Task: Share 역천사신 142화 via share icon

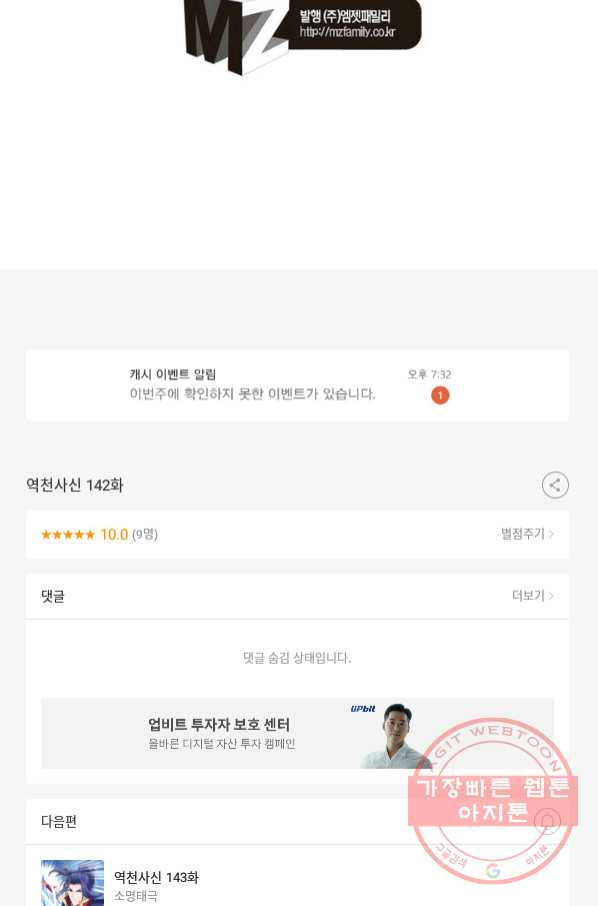Action: pos(555,485)
